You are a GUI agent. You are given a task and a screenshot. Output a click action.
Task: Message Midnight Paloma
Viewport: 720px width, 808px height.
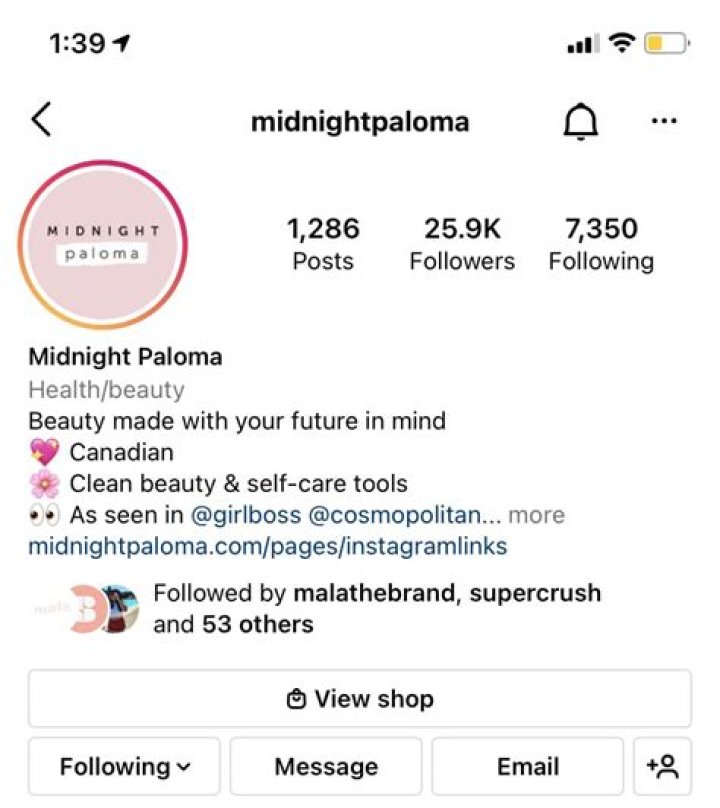[326, 767]
